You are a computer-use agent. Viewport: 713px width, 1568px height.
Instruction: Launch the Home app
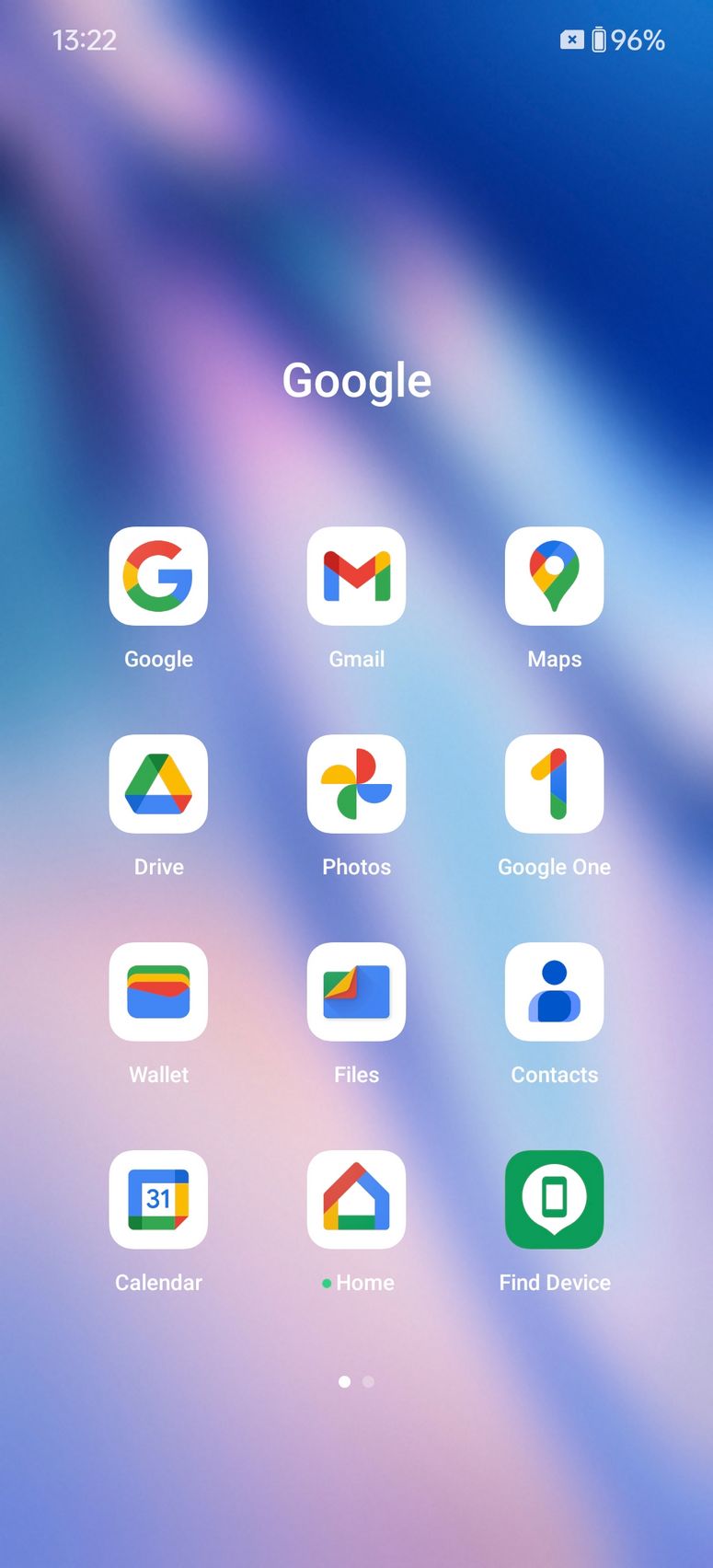[356, 1200]
